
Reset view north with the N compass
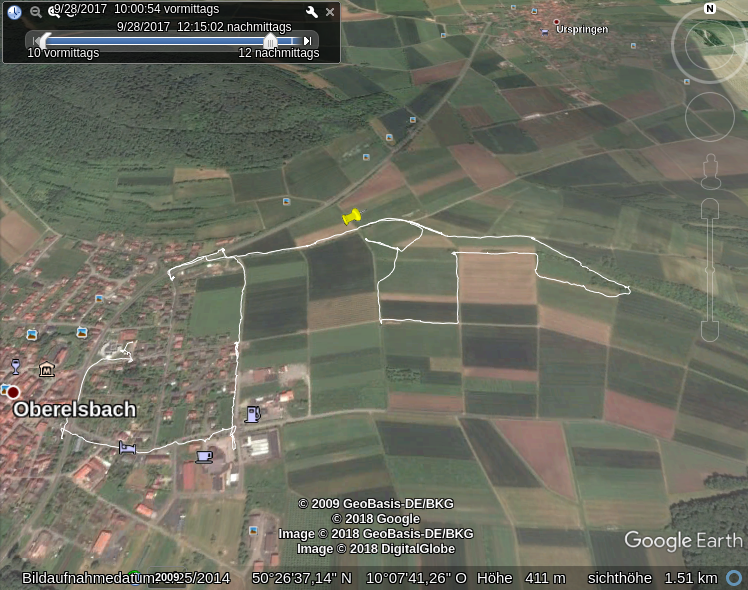[x=710, y=9]
